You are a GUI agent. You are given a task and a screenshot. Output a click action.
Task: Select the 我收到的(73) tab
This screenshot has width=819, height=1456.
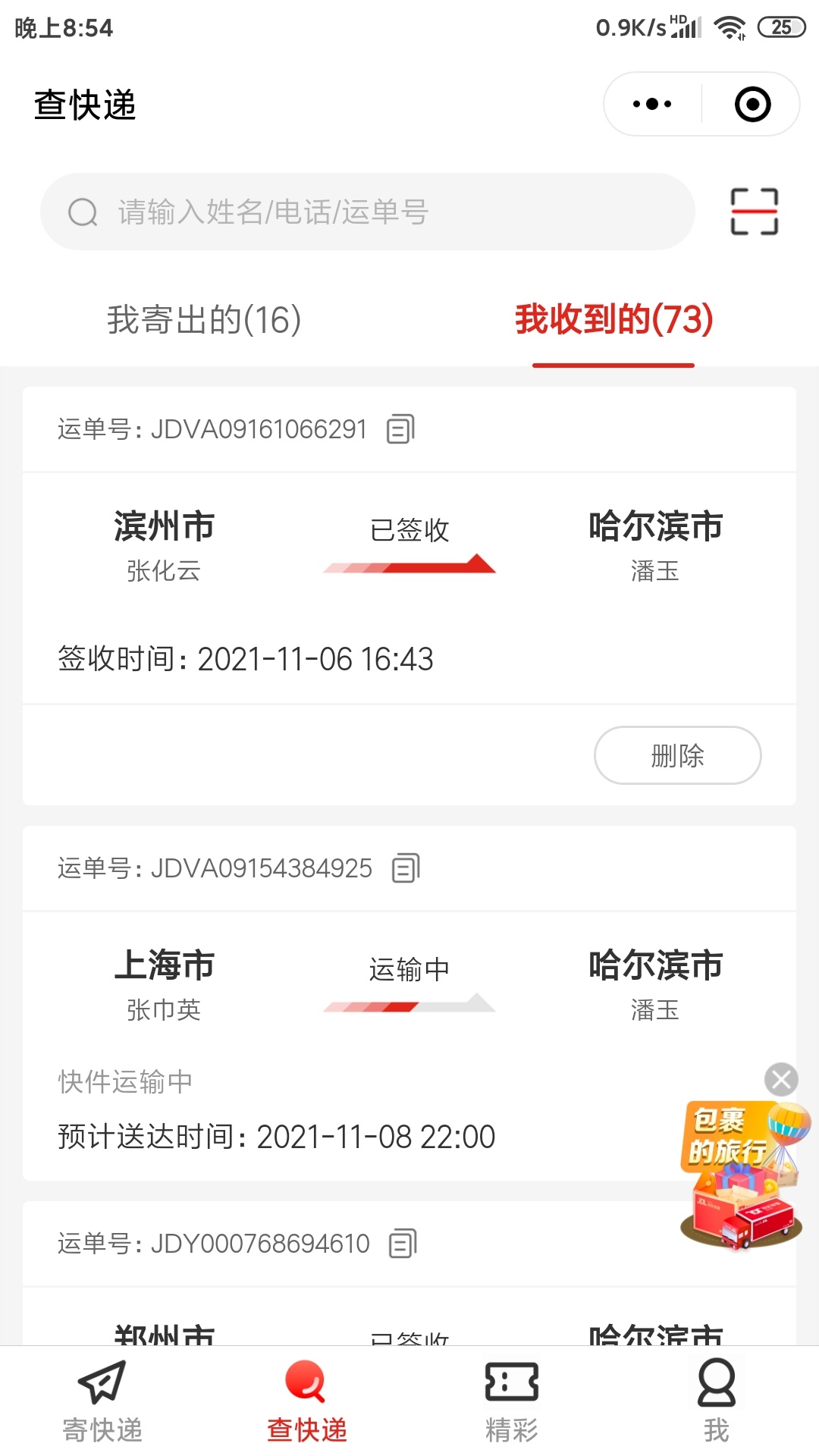pyautogui.click(x=613, y=319)
